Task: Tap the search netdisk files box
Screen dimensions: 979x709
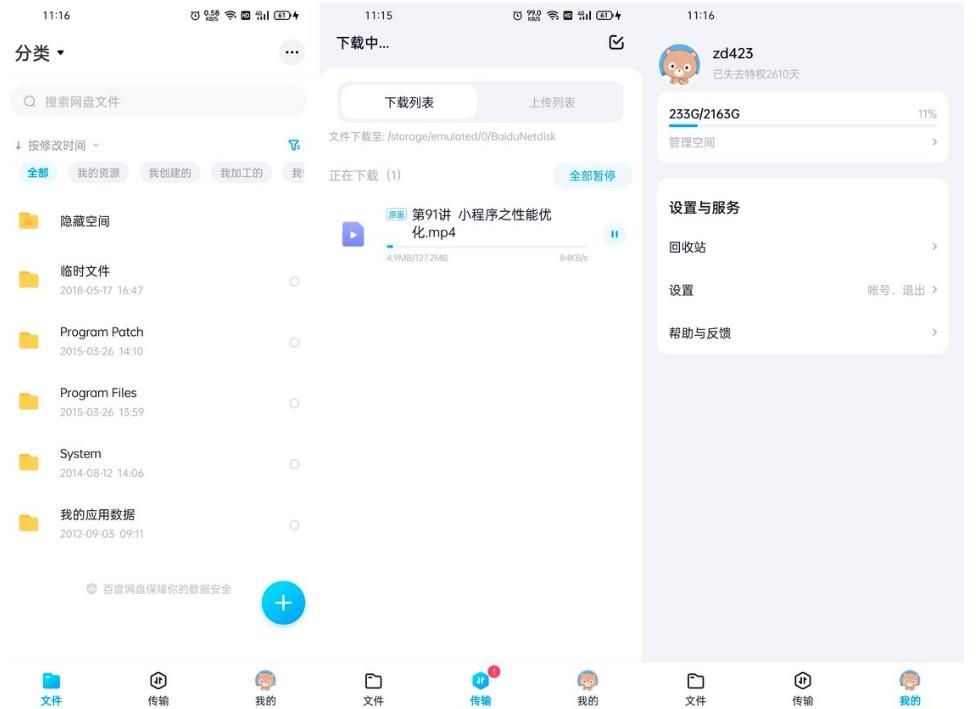Action: [x=160, y=102]
